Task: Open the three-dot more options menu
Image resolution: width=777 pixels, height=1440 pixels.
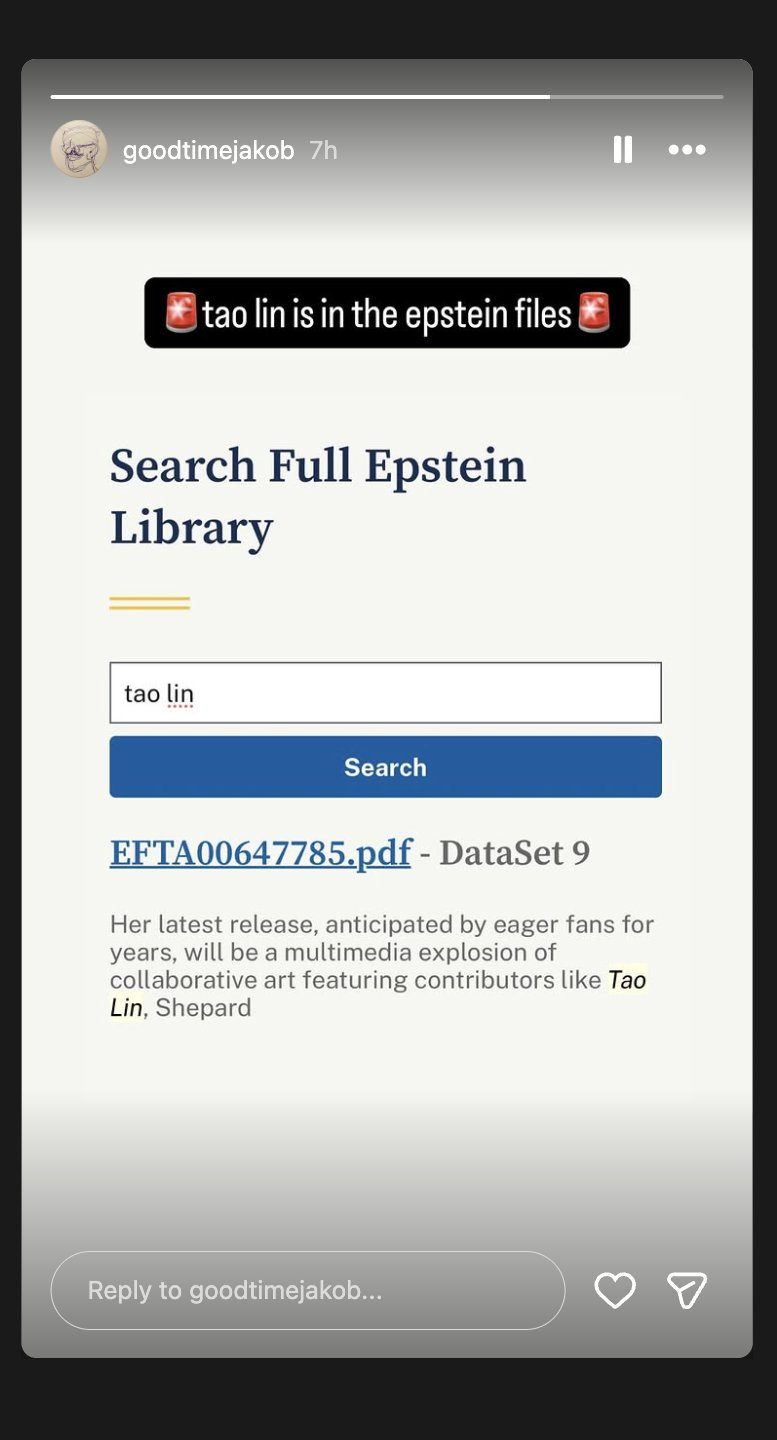Action: (687, 150)
